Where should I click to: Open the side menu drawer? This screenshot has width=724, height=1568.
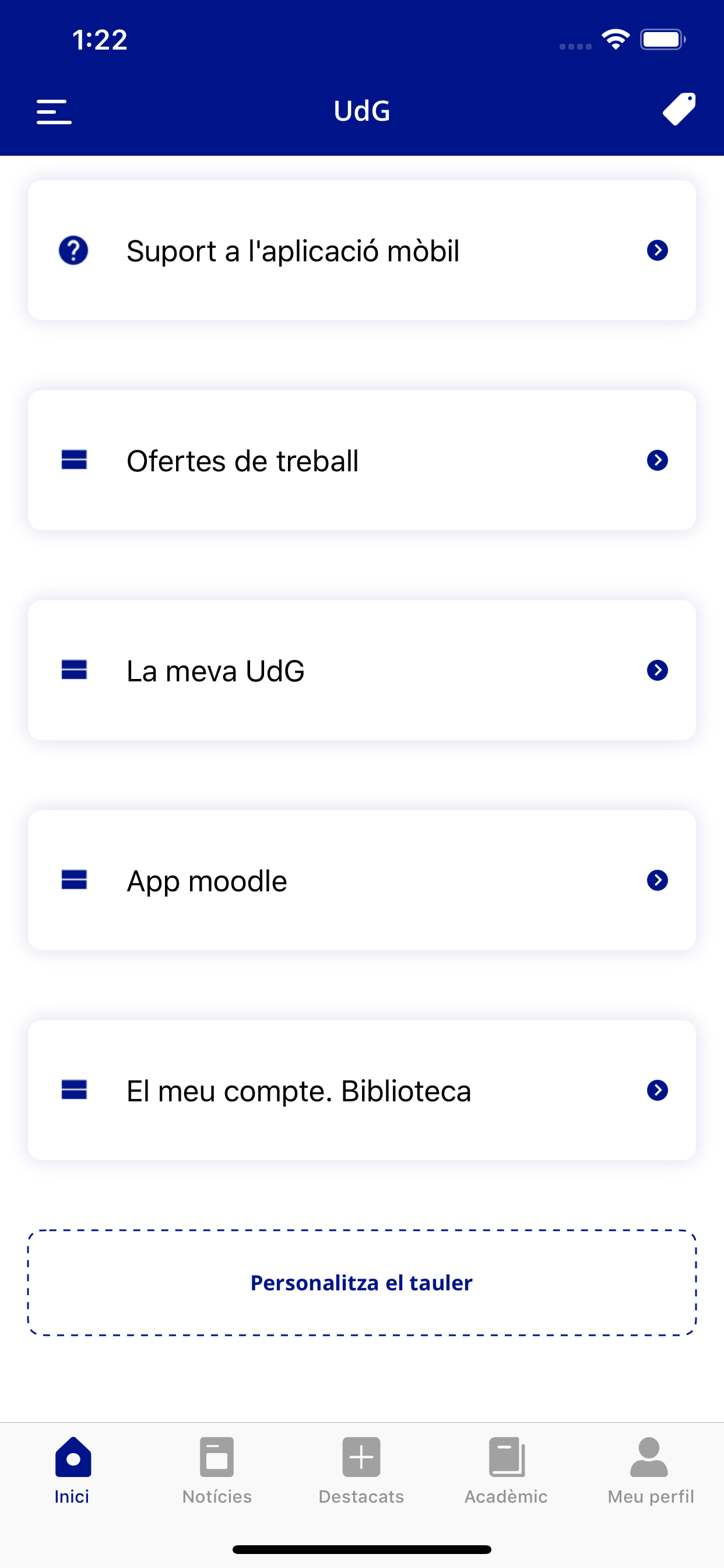[54, 111]
